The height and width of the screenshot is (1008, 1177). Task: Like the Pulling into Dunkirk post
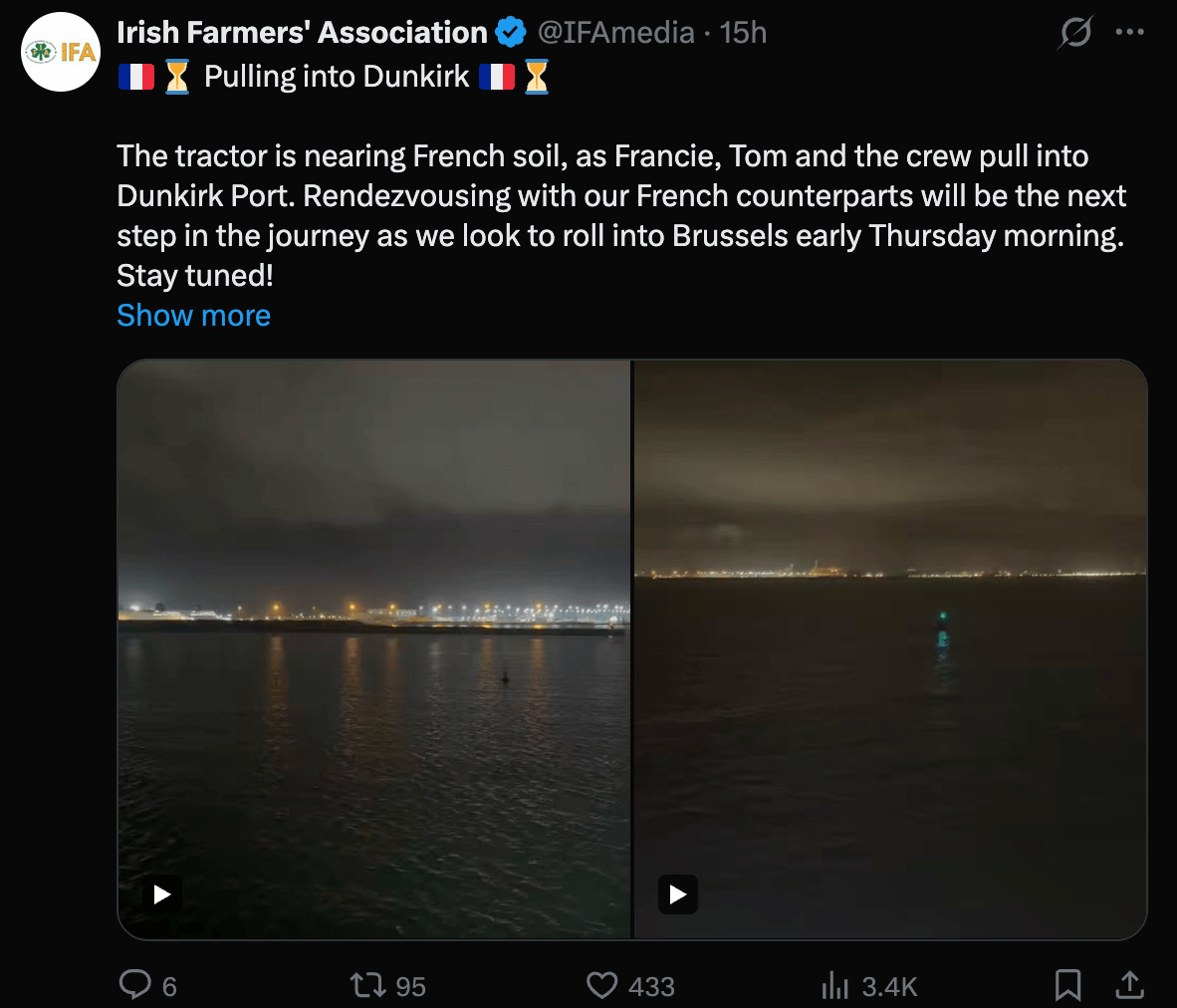(602, 985)
